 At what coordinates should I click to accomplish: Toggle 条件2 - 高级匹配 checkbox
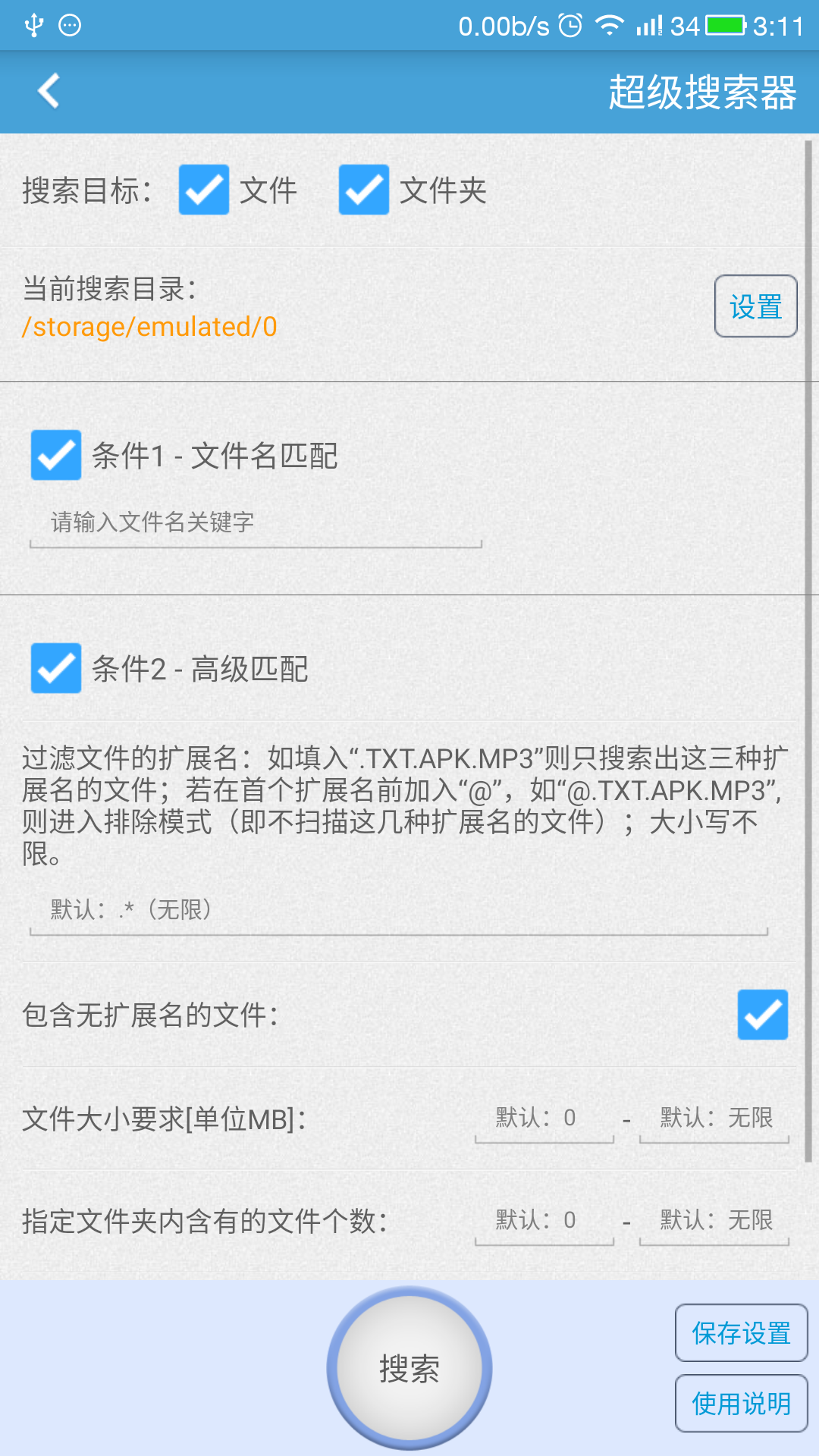[x=56, y=668]
